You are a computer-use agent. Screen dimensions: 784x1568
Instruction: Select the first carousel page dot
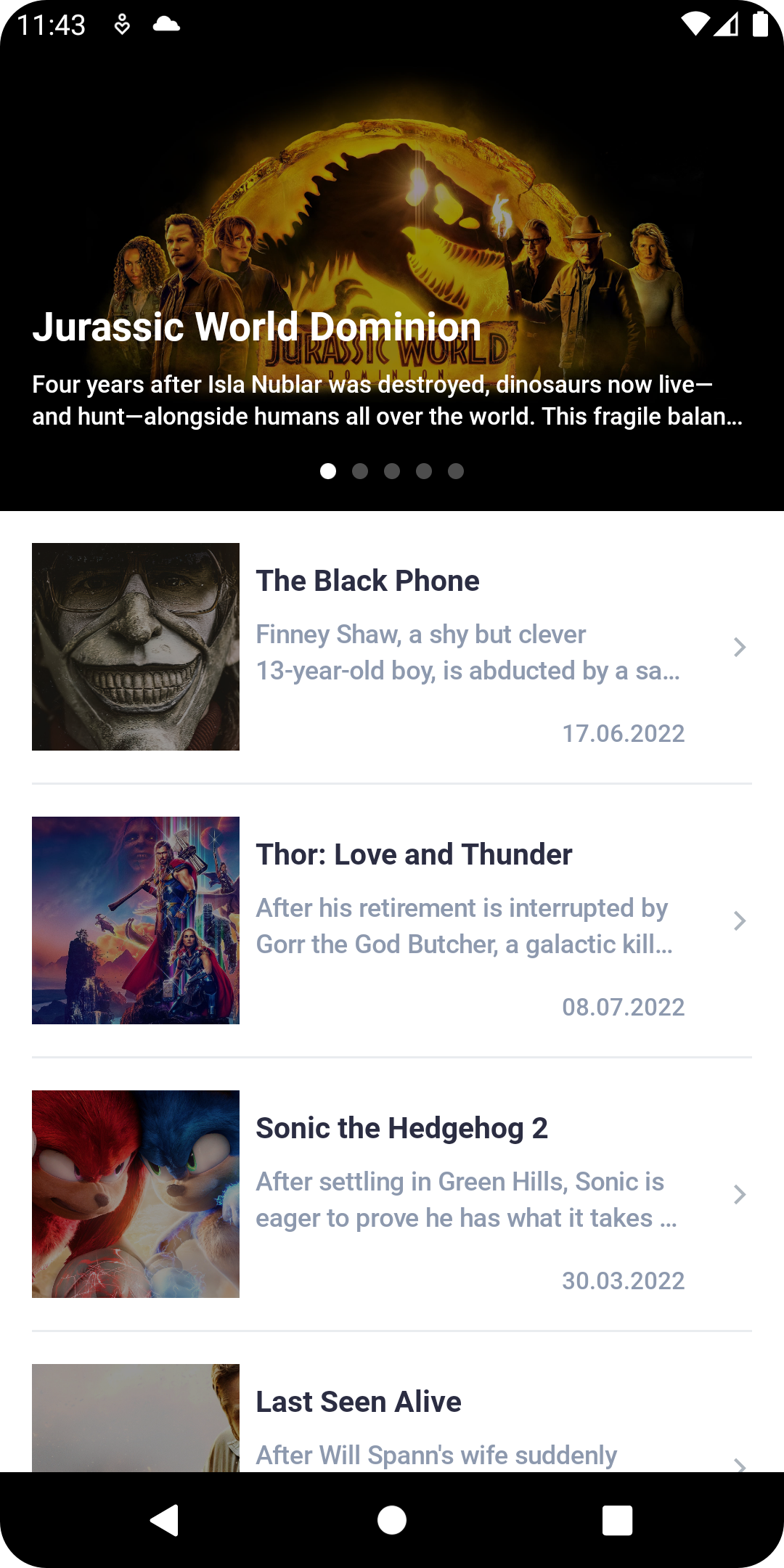click(x=328, y=471)
